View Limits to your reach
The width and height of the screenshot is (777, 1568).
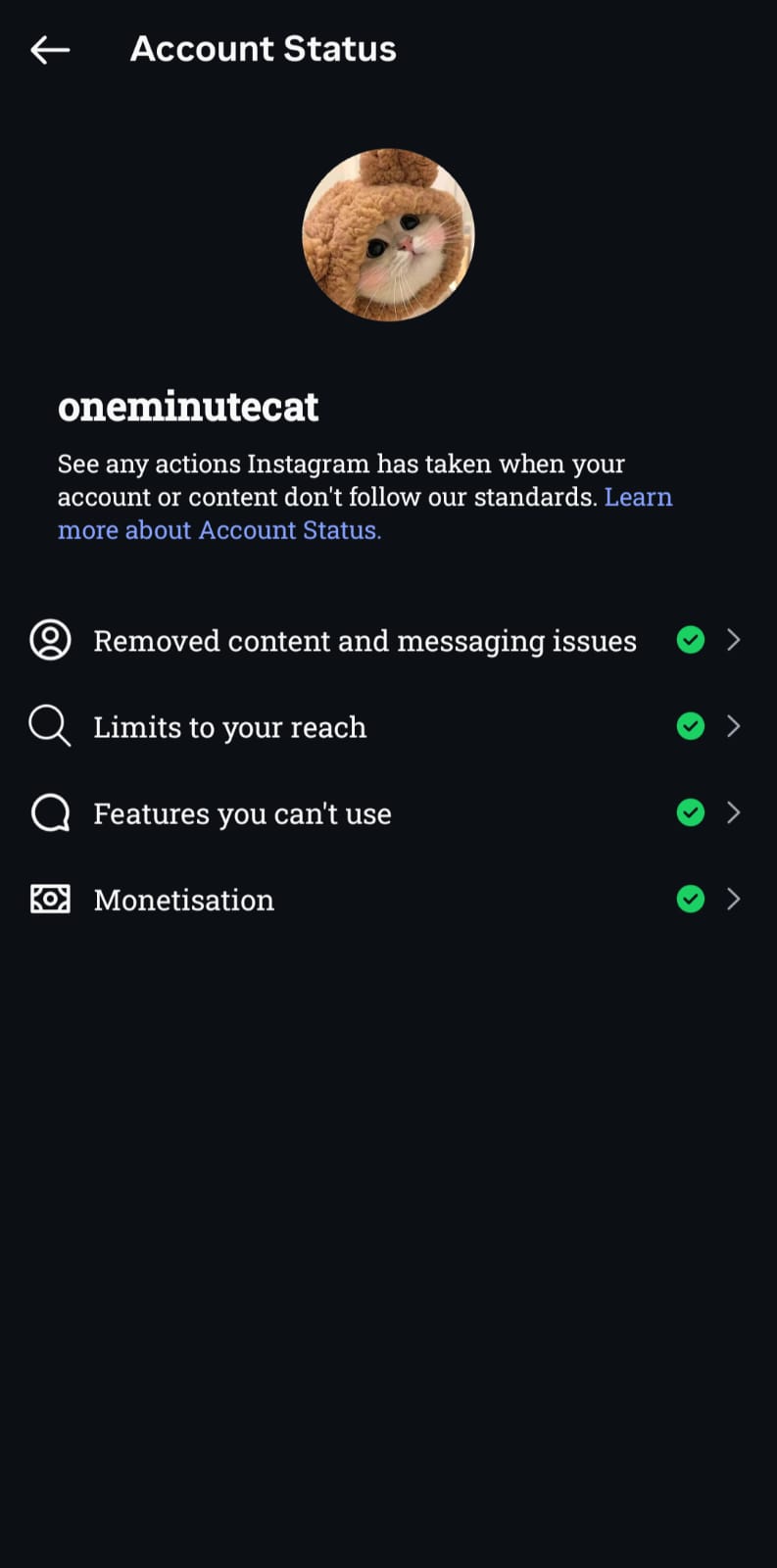[x=230, y=727]
